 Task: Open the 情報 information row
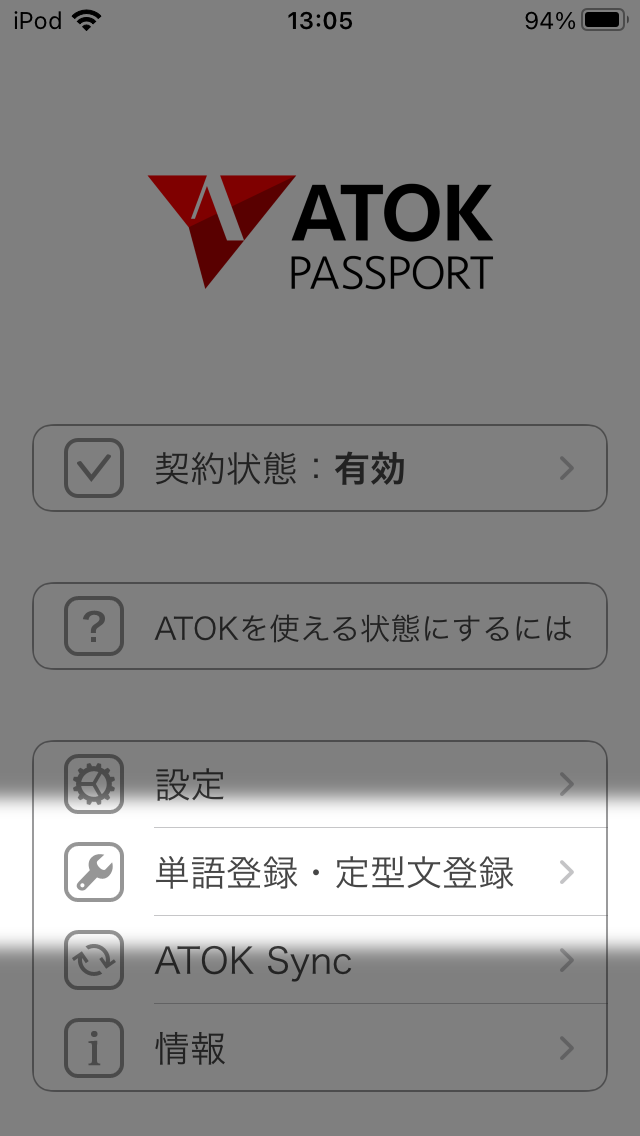pyautogui.click(x=320, y=1048)
